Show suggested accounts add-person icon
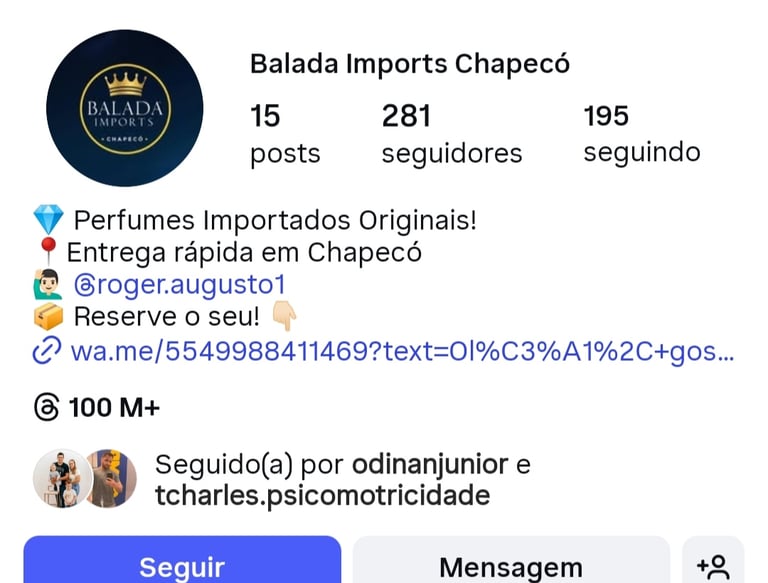 [713, 565]
